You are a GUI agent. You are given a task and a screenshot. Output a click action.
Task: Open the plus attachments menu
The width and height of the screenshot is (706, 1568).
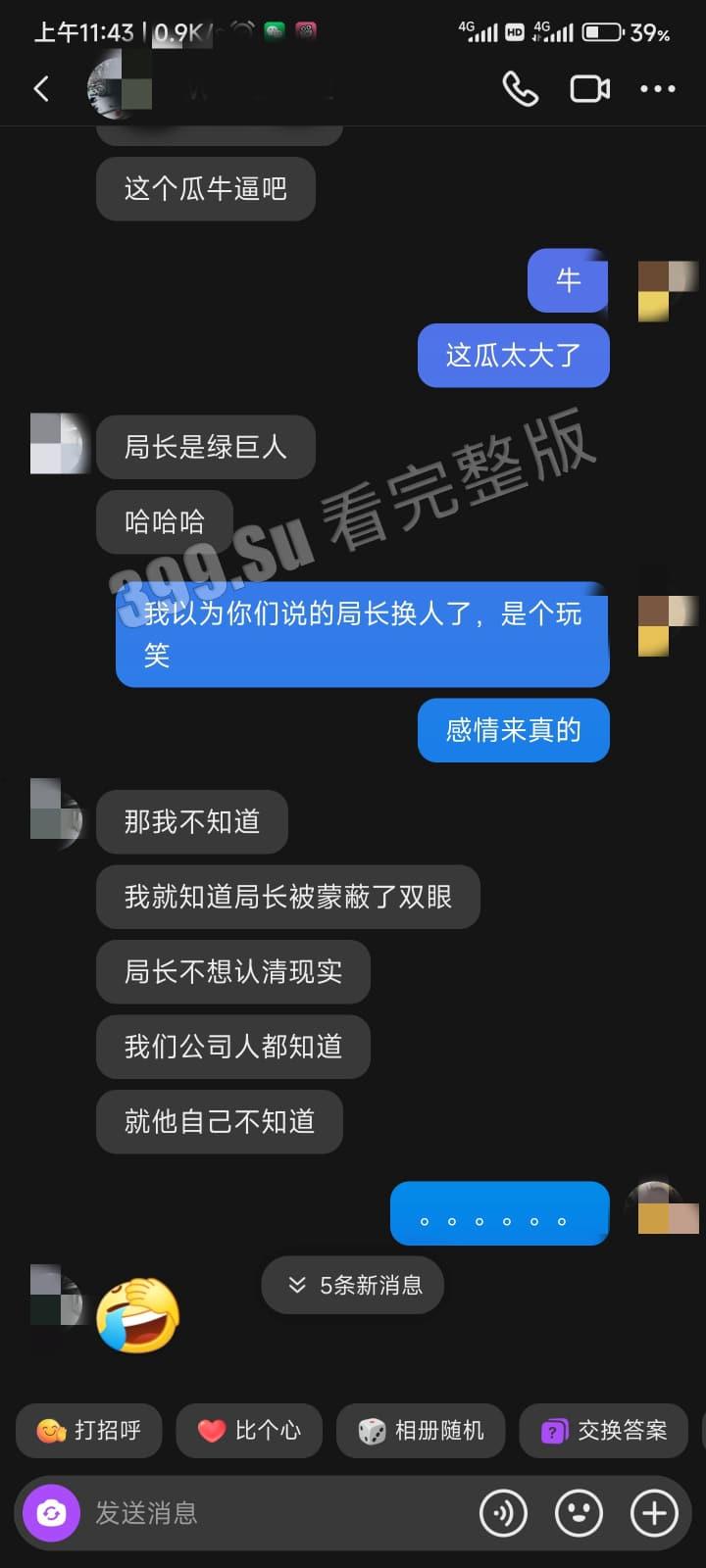(654, 1514)
